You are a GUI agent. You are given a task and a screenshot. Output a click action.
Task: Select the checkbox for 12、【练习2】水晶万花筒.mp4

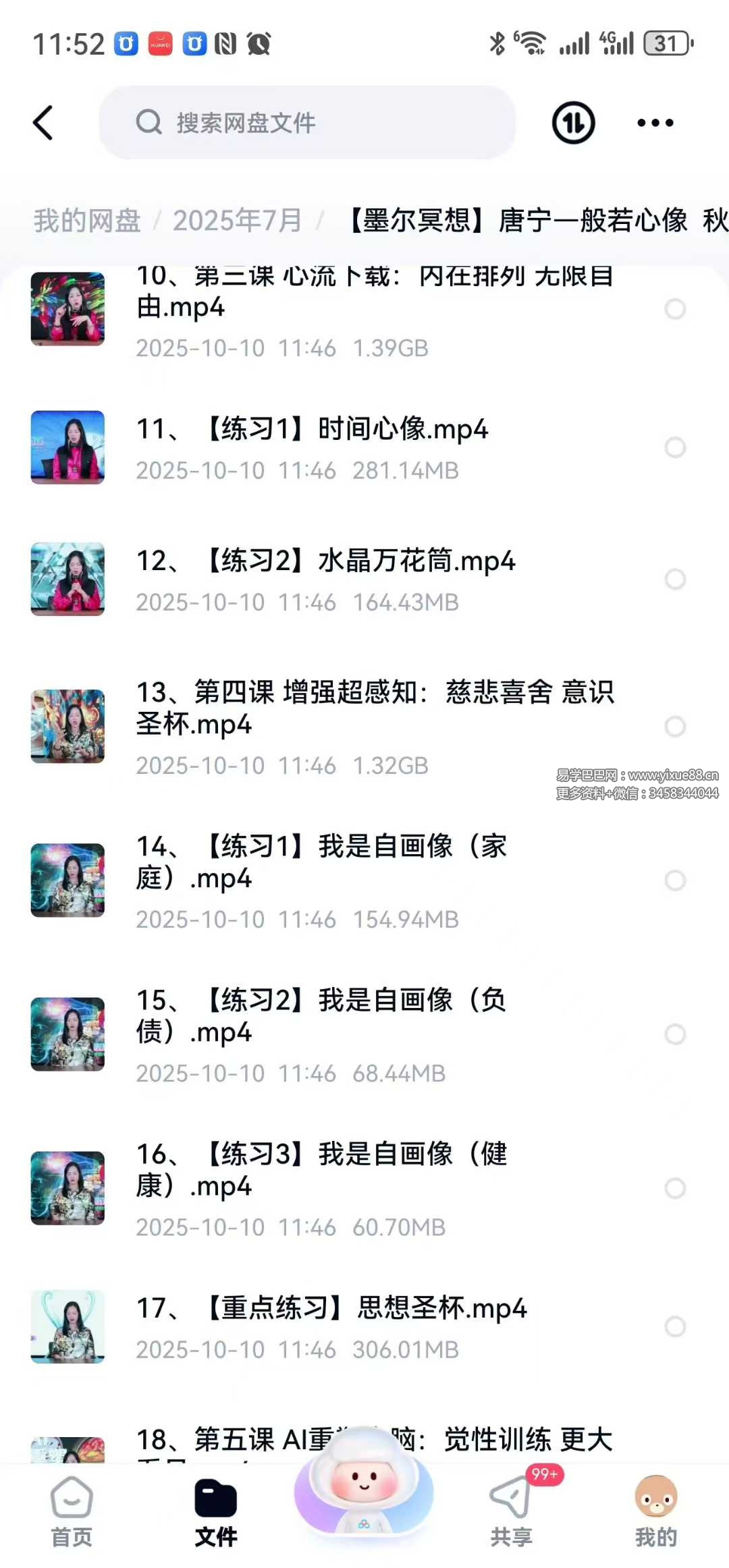tap(675, 579)
